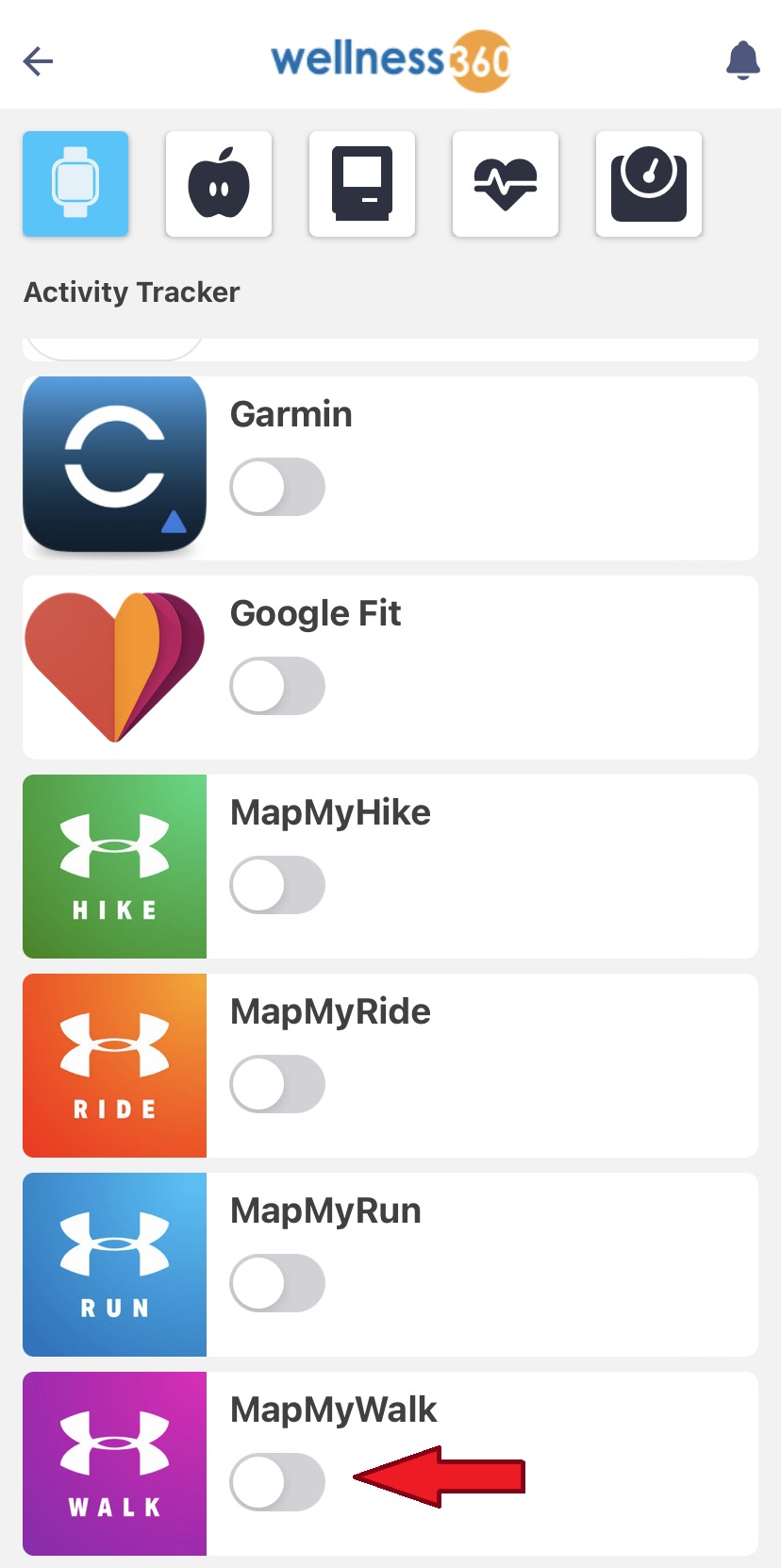The width and height of the screenshot is (781, 1568).
Task: Enable Google Fit syncing
Action: [277, 686]
